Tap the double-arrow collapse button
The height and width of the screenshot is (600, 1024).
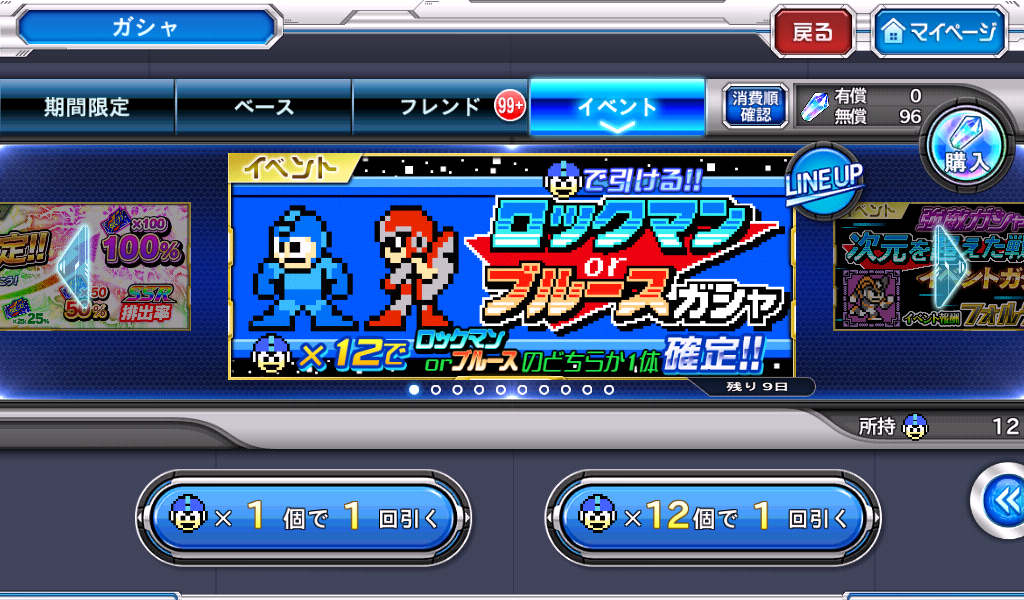tap(1002, 501)
